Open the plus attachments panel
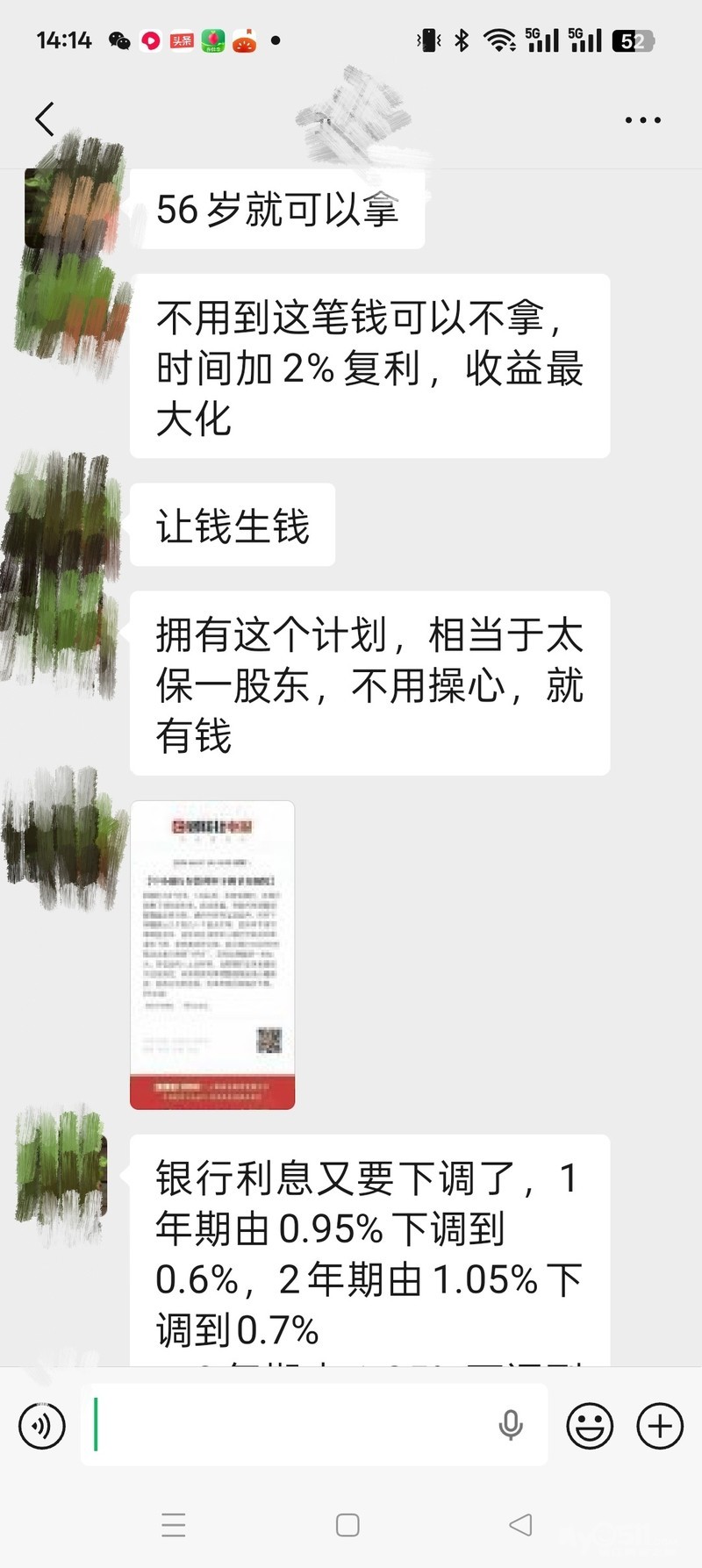702x1568 pixels. tap(660, 1425)
